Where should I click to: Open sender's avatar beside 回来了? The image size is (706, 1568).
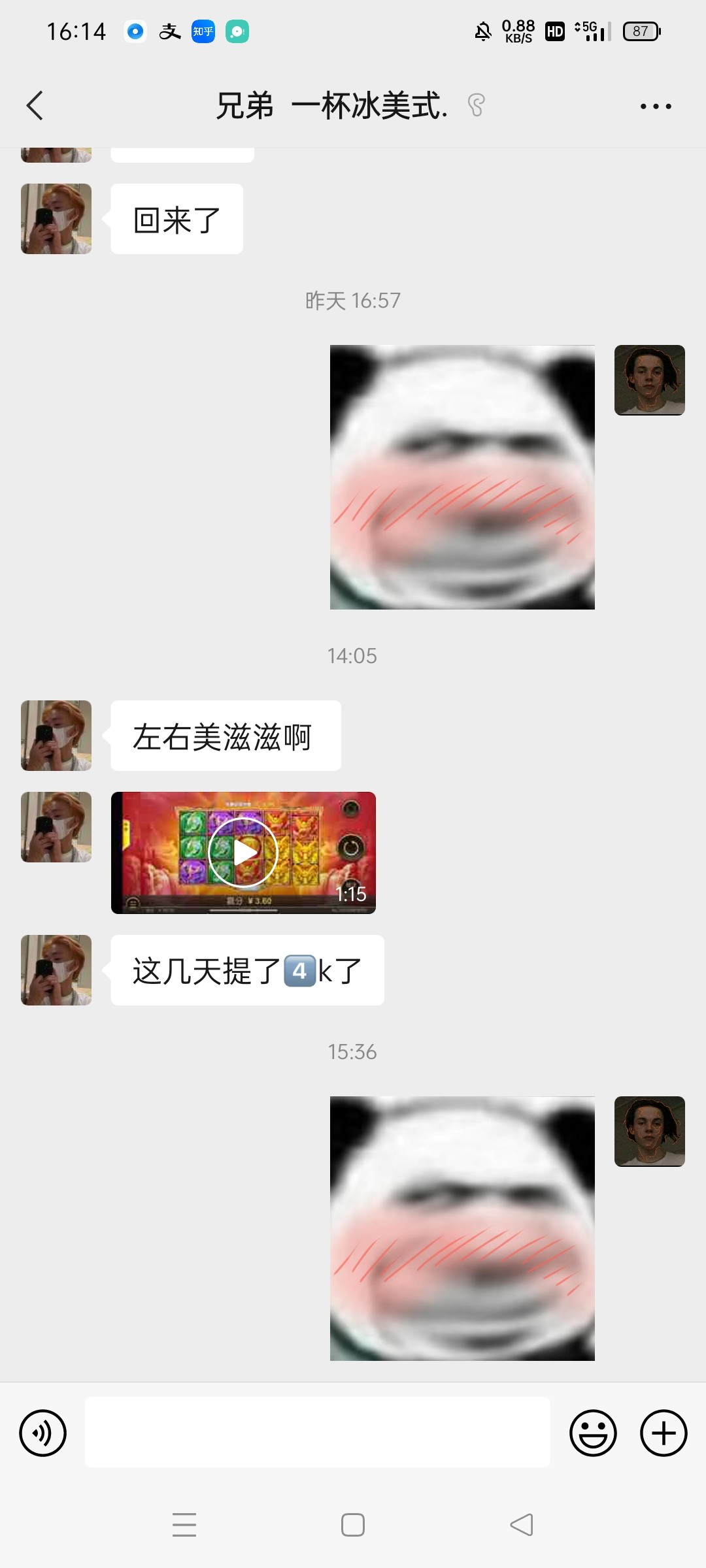click(x=56, y=219)
